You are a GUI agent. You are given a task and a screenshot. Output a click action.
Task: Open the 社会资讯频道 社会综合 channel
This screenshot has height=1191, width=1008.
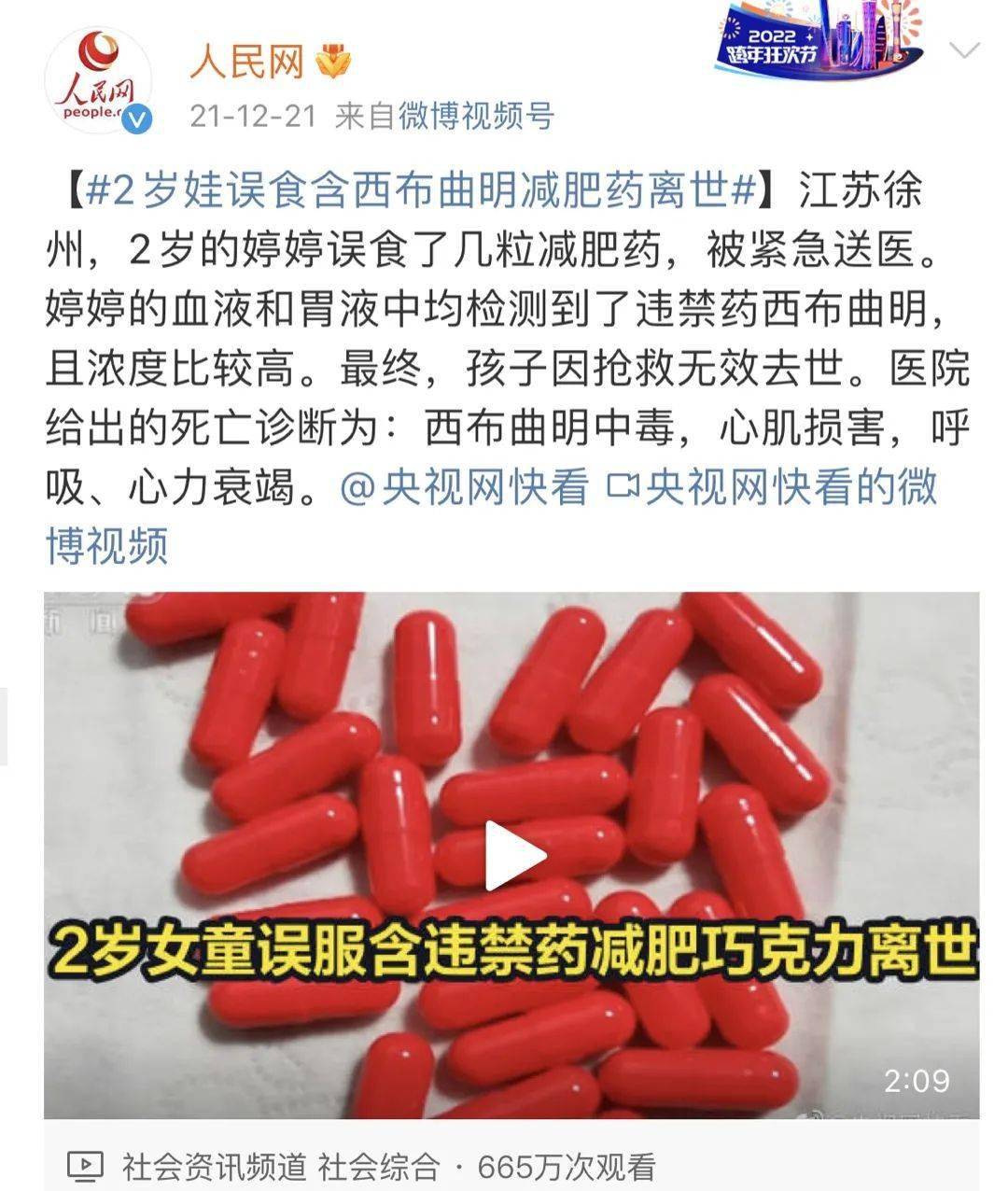coord(279,1166)
